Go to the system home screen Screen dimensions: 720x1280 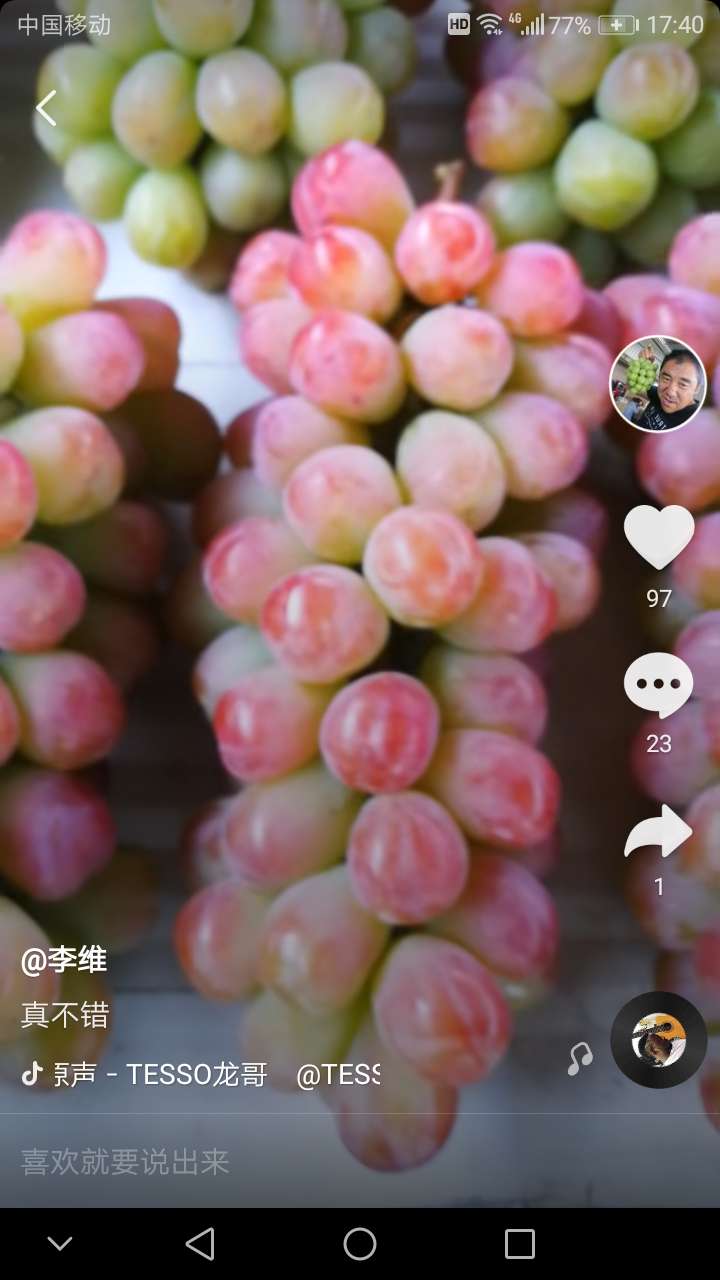[x=360, y=1244]
